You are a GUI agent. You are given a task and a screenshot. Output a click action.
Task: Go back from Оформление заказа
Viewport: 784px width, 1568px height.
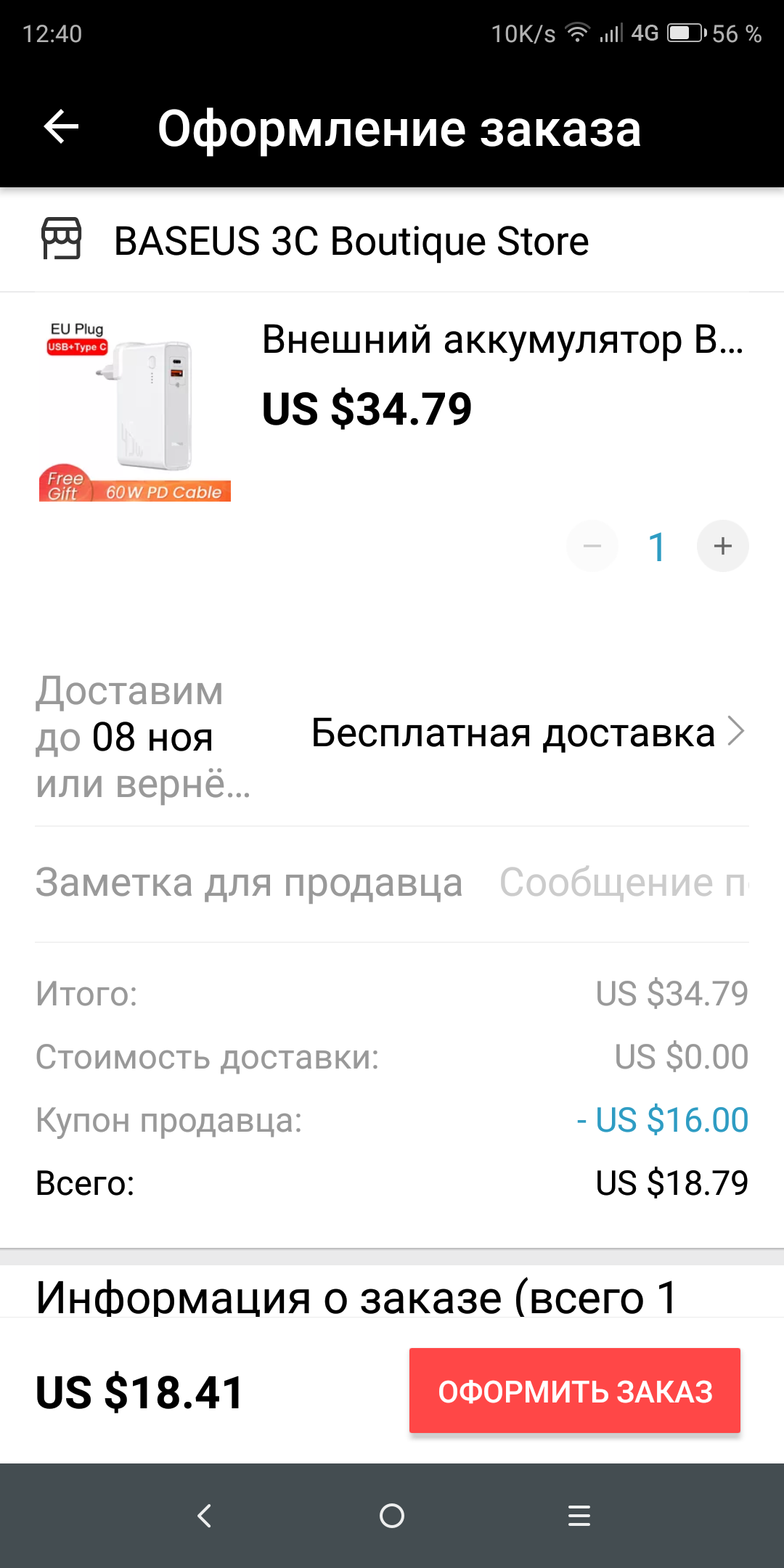click(x=62, y=128)
